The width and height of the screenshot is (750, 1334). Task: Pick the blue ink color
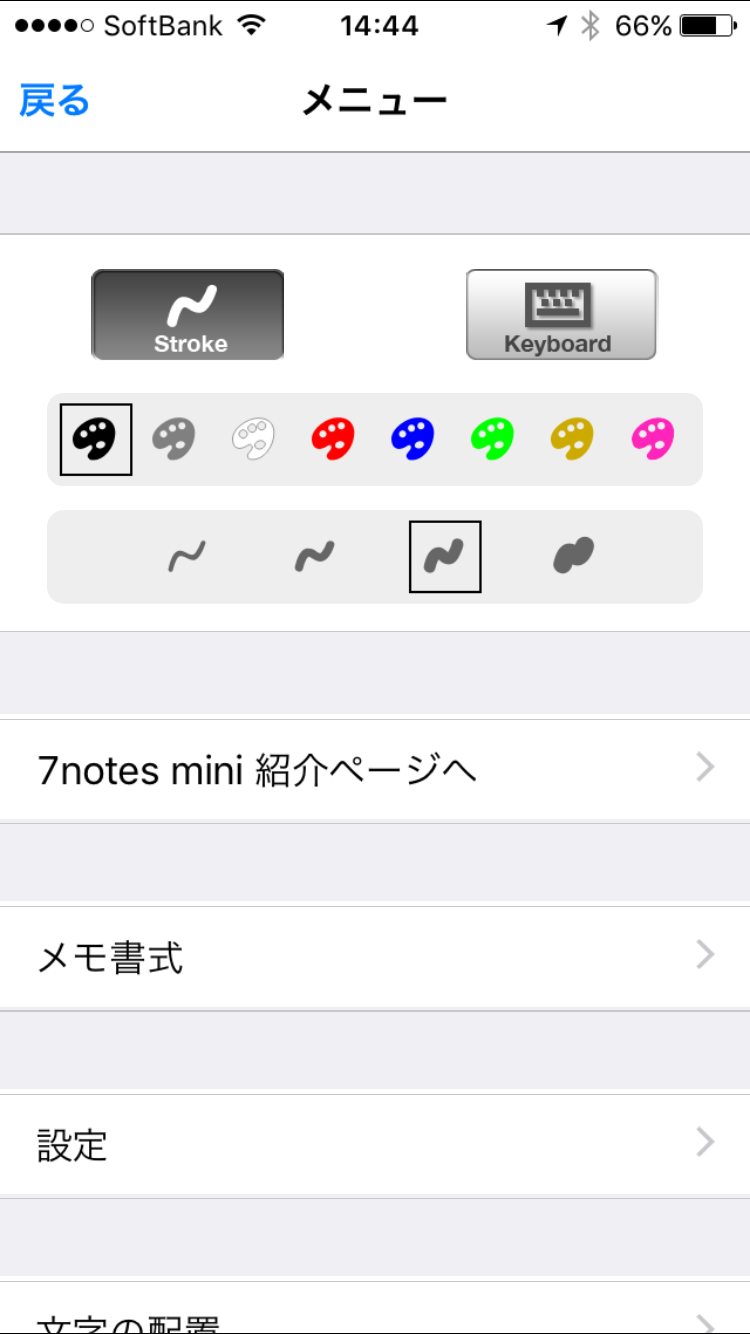coord(414,439)
